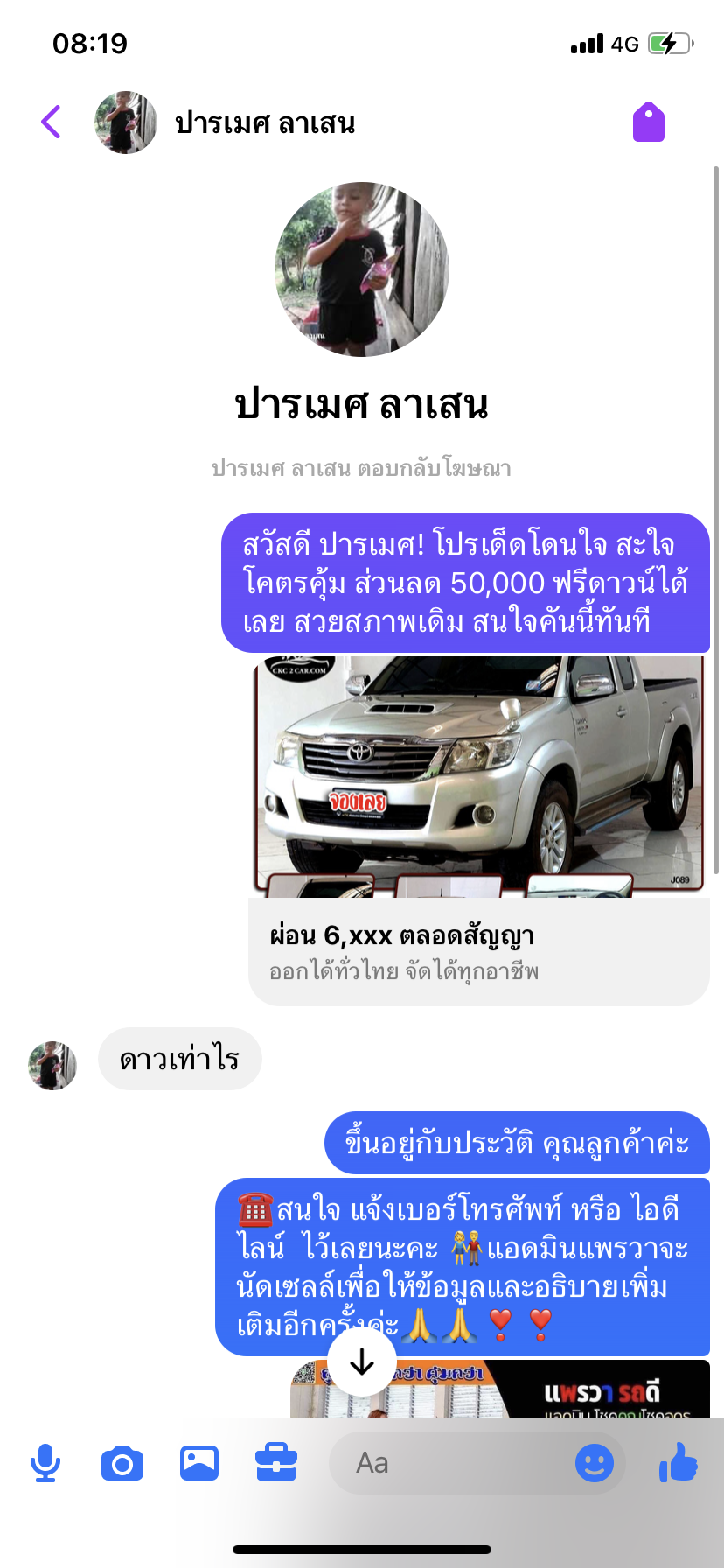Image resolution: width=724 pixels, height=1568 pixels.
Task: Open the purple label tag icon
Action: click(x=649, y=122)
